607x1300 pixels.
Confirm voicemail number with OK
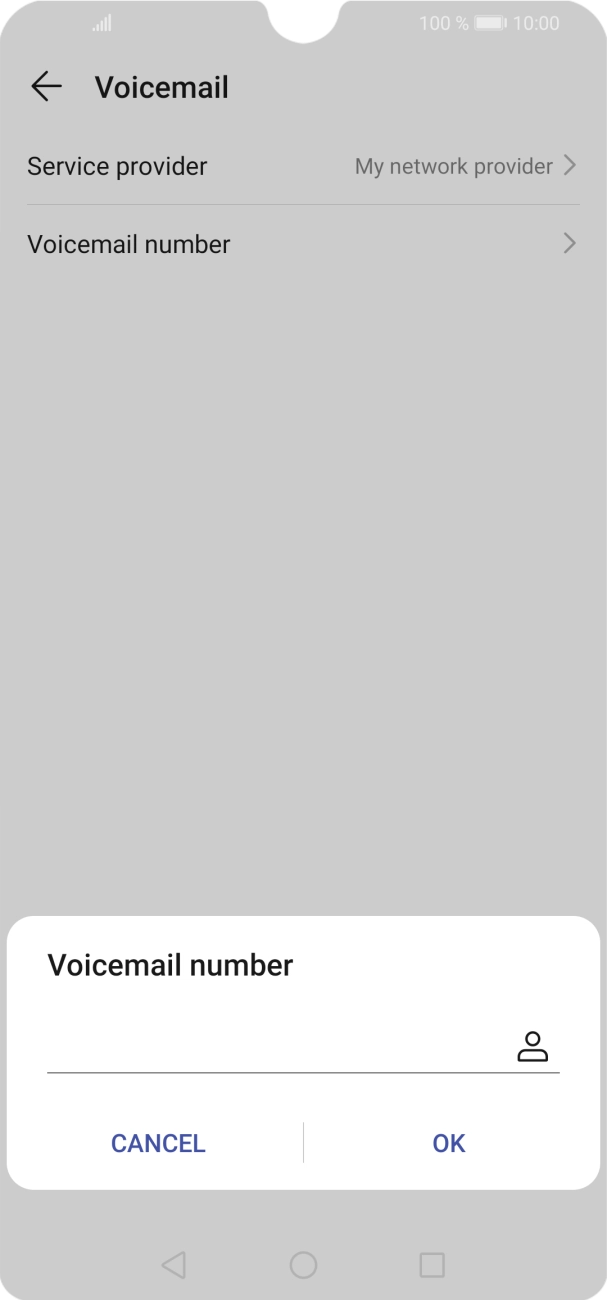449,1143
